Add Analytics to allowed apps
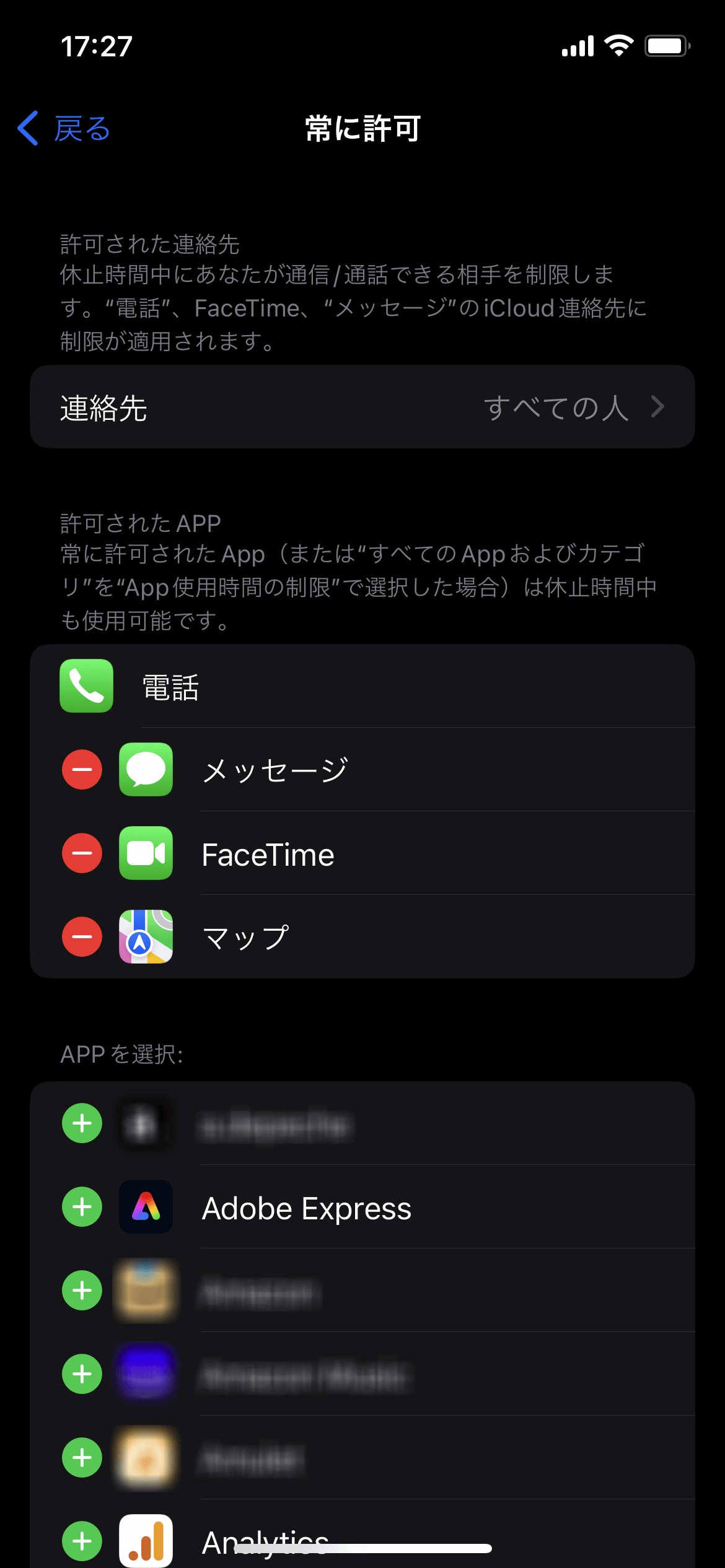725x1568 pixels. (82, 1541)
